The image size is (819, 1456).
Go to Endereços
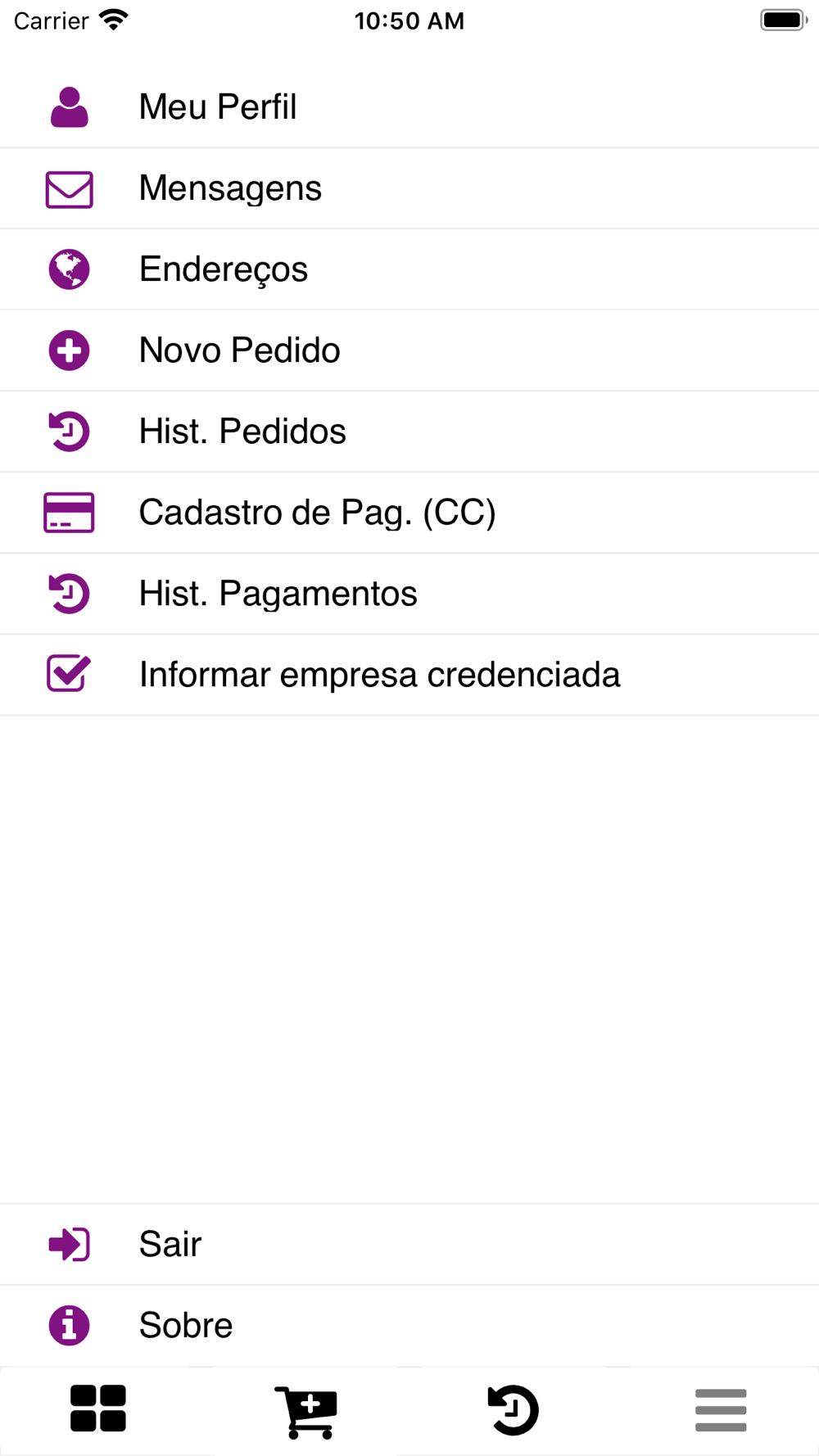pos(409,269)
